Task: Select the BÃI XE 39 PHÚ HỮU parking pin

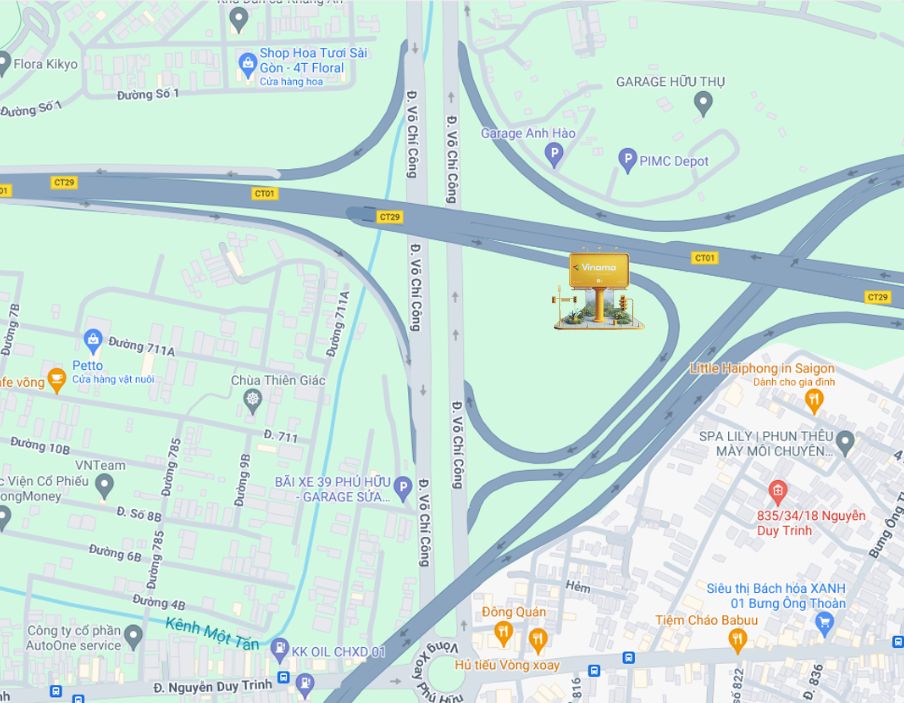Action: click(402, 488)
